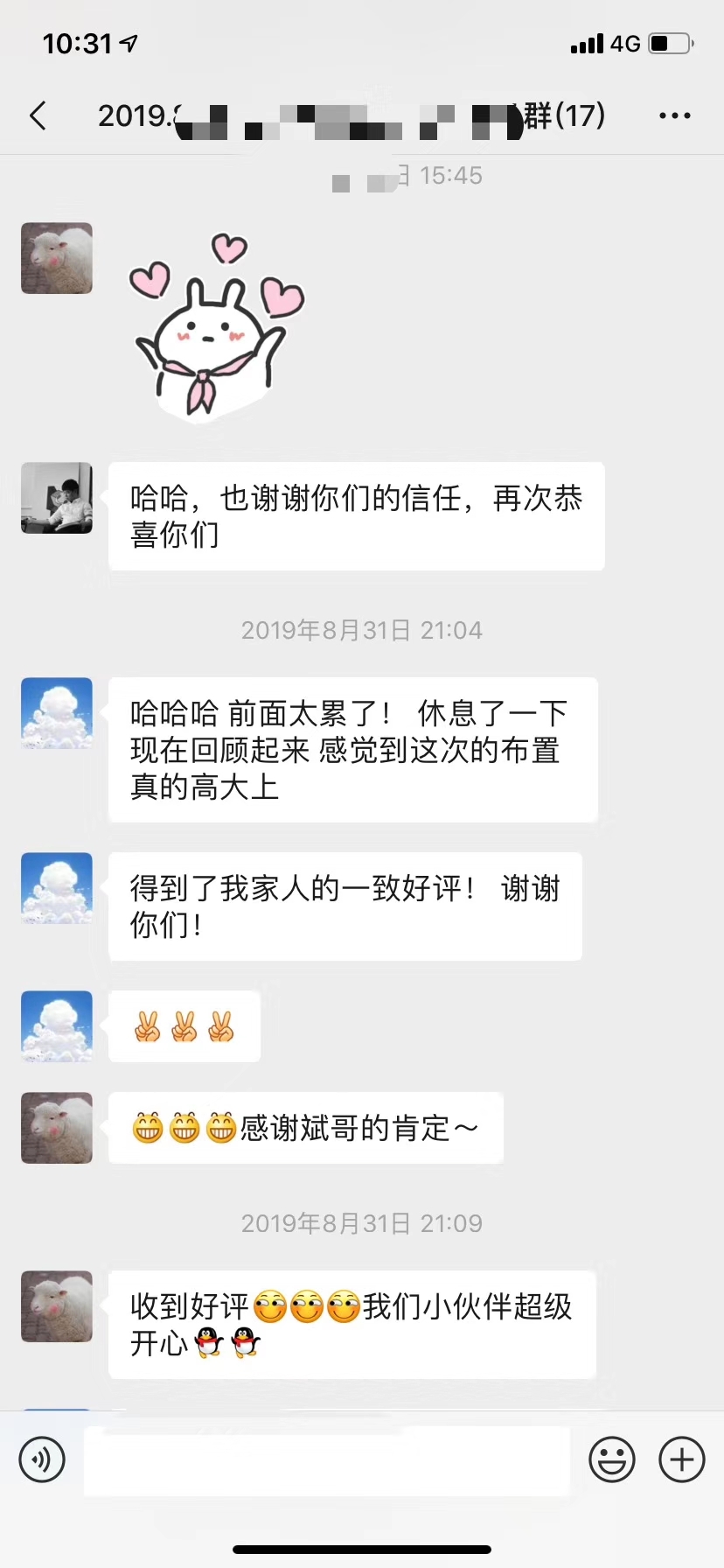Open the plus attachments menu
The height and width of the screenshot is (1568, 724).
click(682, 1459)
